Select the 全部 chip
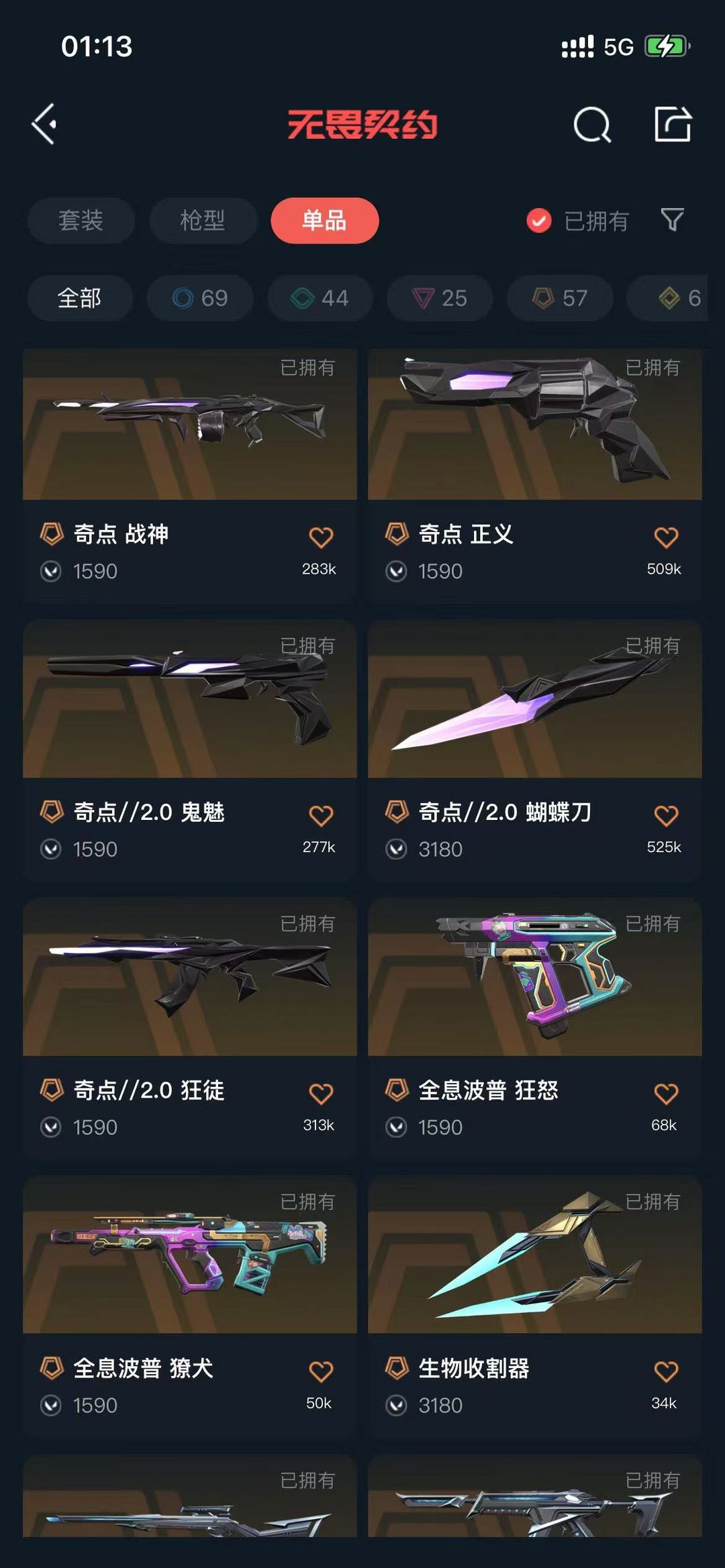 (x=79, y=298)
